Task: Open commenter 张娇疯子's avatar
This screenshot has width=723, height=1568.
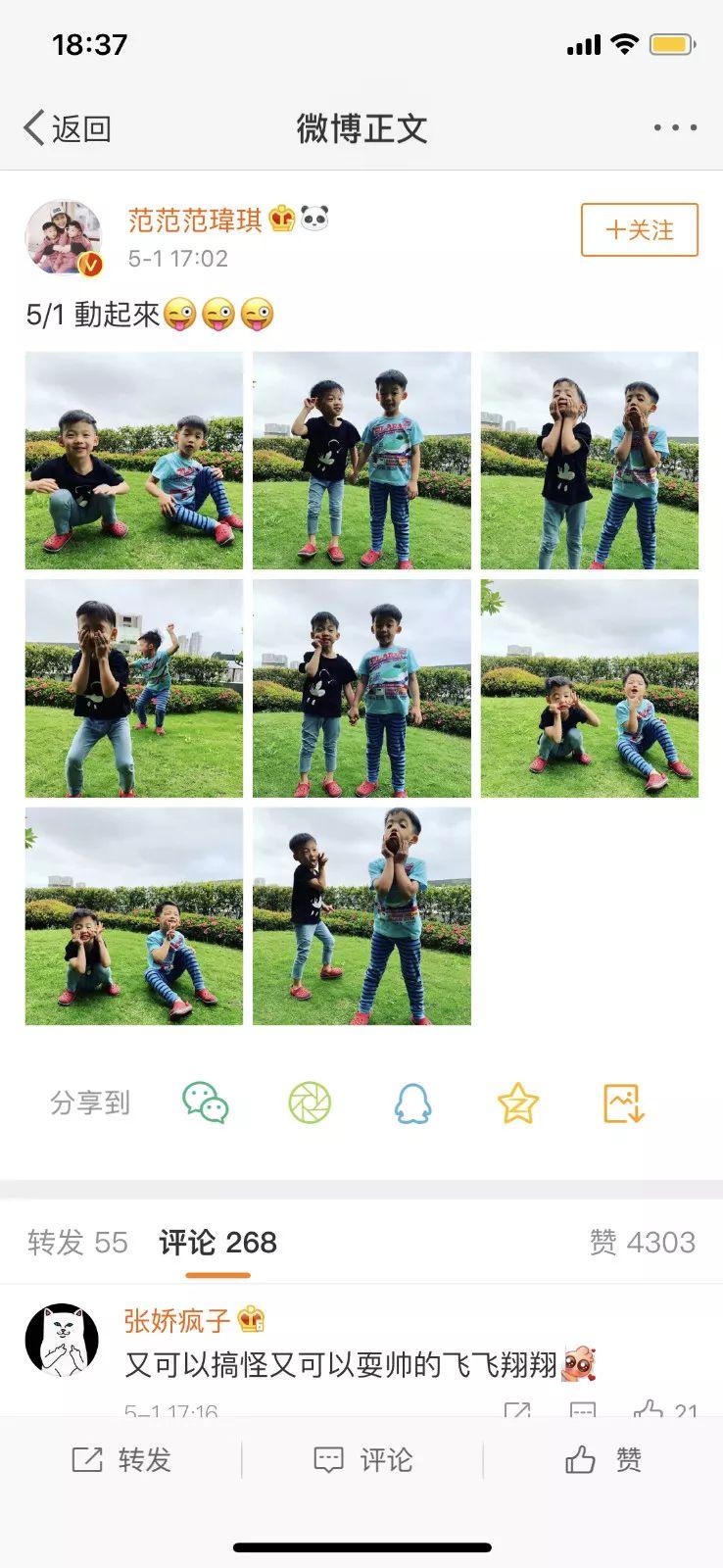Action: [x=63, y=1341]
